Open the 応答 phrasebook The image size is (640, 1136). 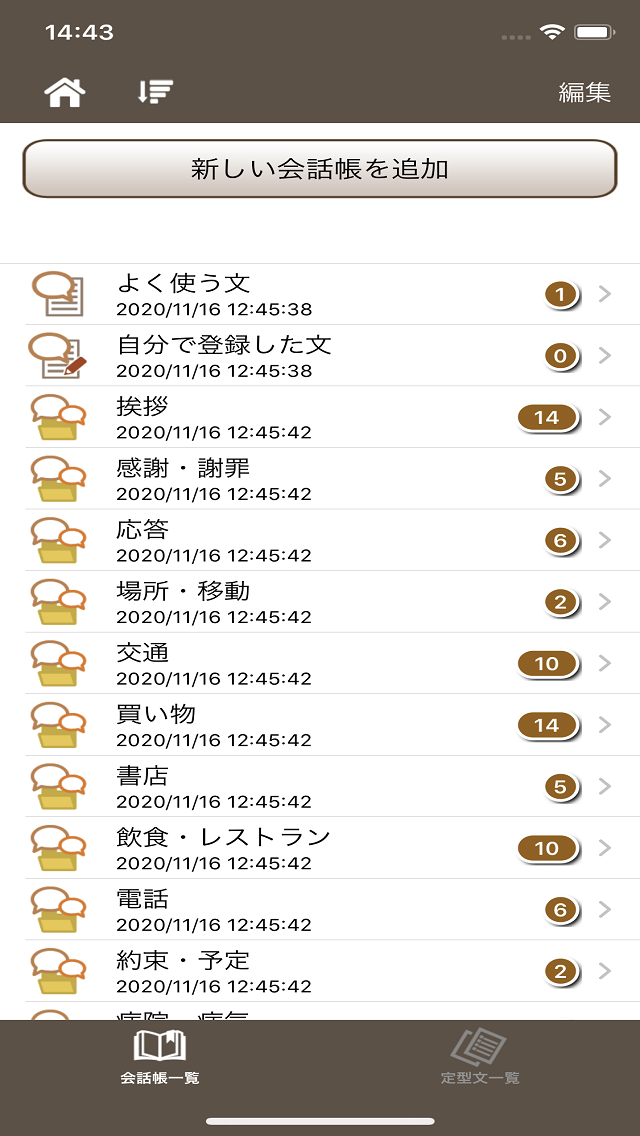click(320, 540)
